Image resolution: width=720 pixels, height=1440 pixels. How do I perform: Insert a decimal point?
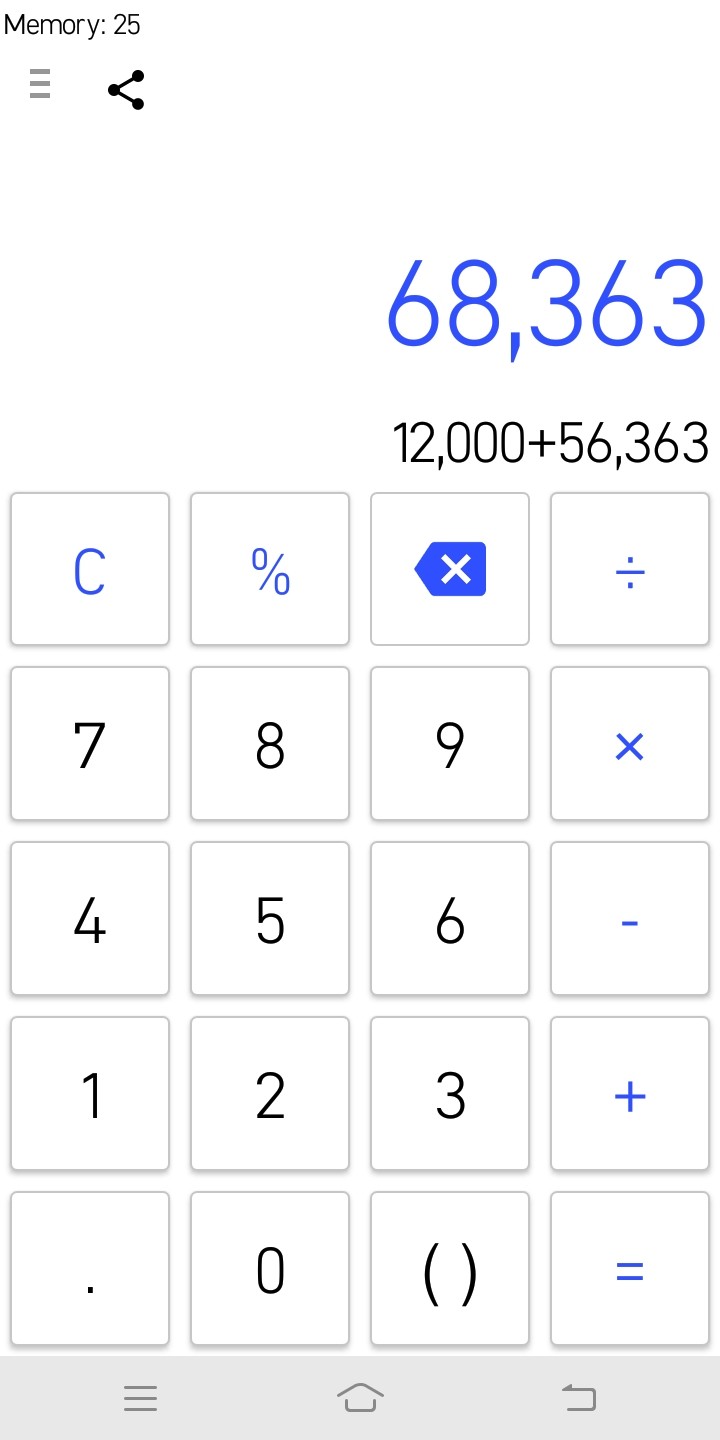[90, 1269]
